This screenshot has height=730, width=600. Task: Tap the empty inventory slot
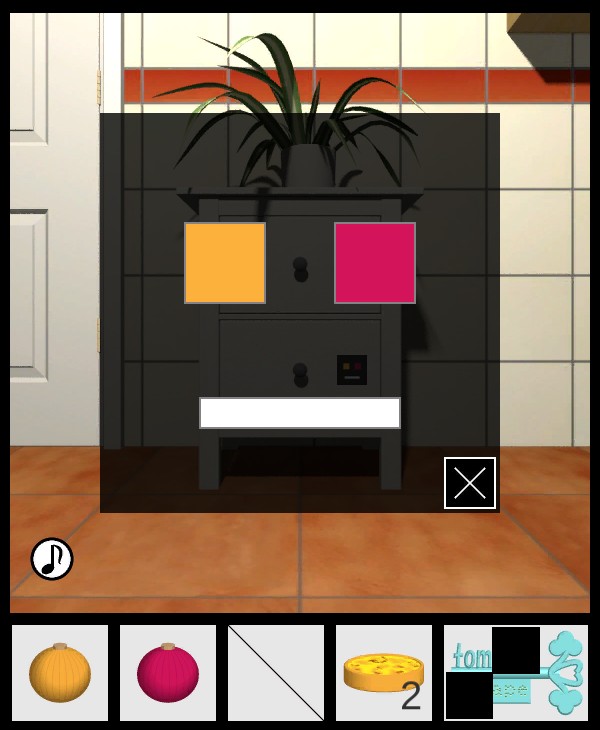pos(276,673)
